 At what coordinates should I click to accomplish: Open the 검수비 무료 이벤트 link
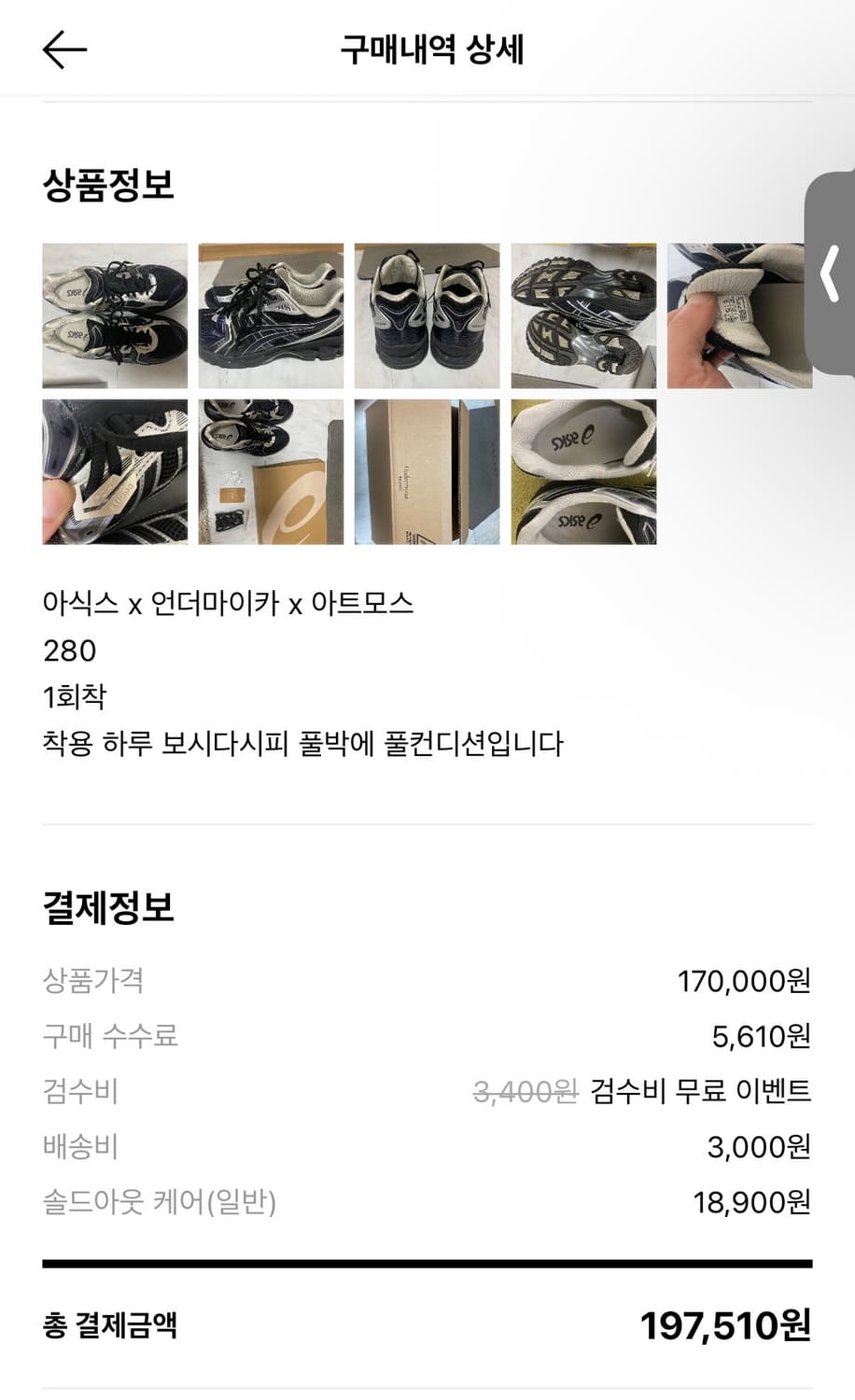point(699,1091)
